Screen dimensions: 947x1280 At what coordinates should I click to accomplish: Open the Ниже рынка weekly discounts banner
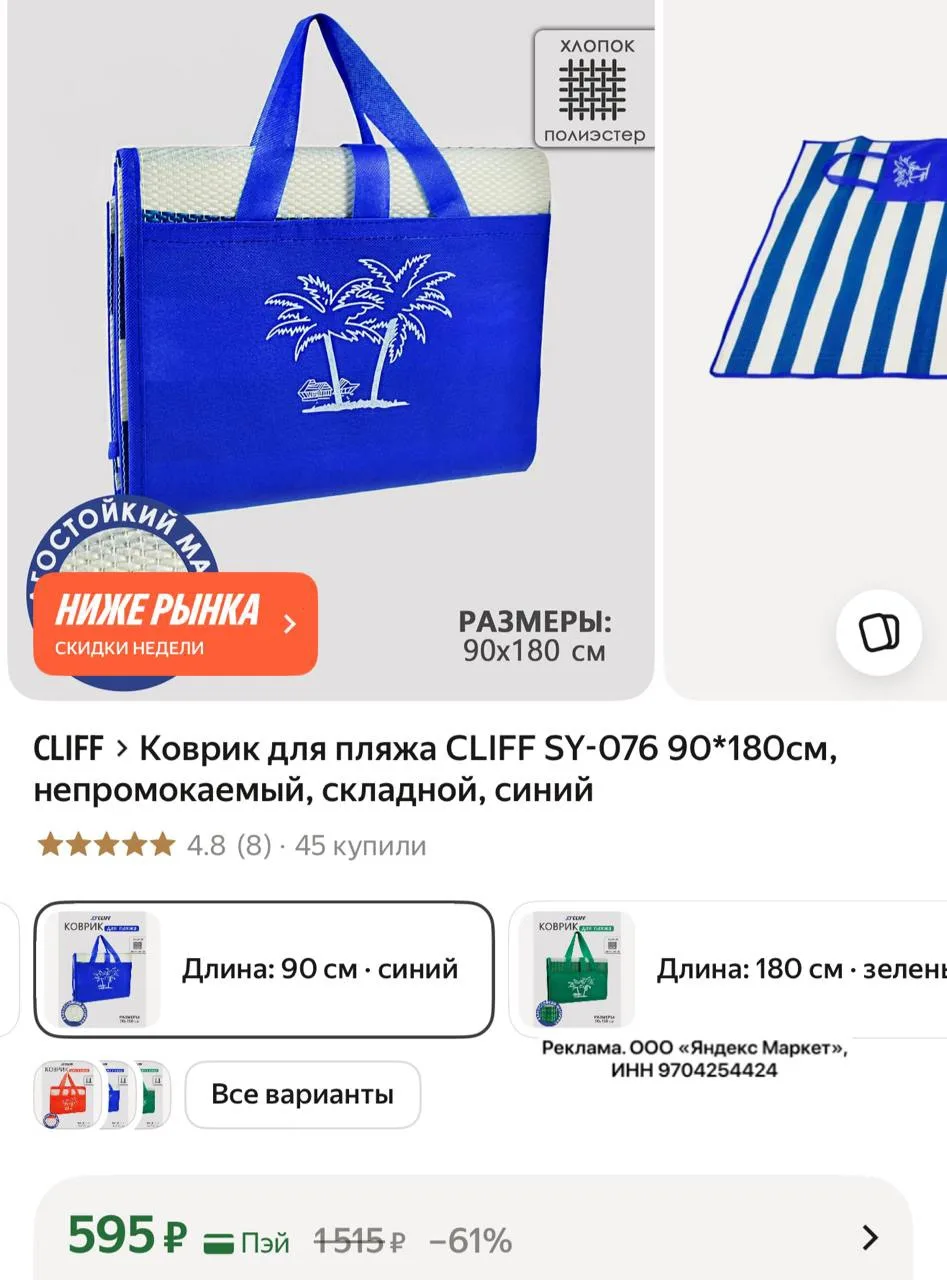click(175, 624)
